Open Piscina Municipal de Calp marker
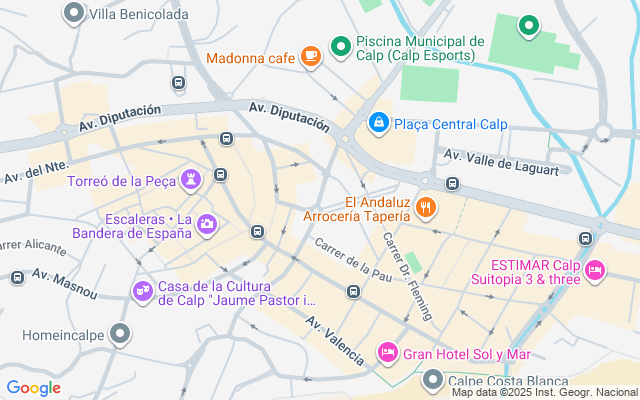The width and height of the screenshot is (640, 400). point(340,46)
